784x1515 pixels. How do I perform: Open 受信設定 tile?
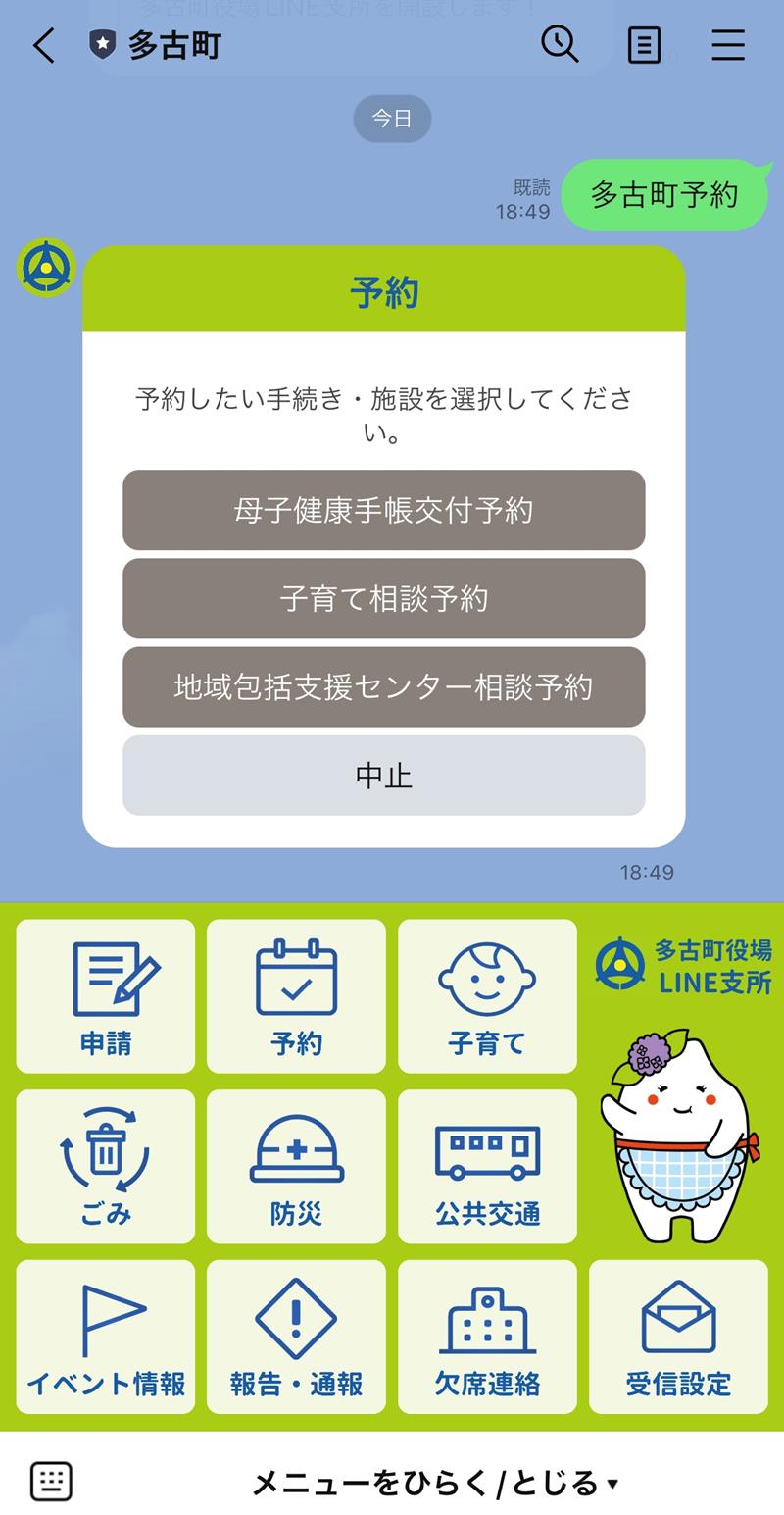tap(678, 1337)
